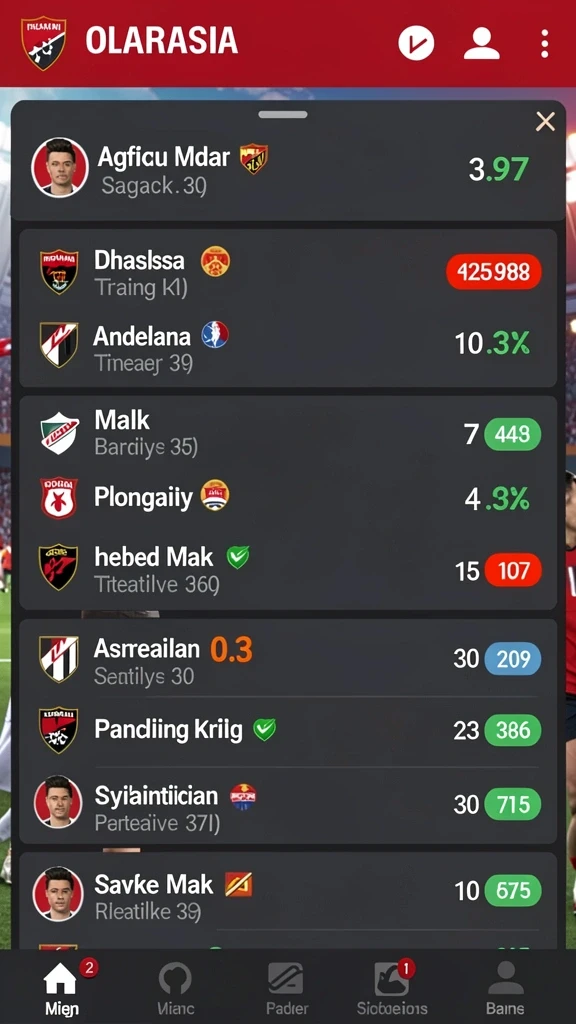Open the Agficu Mdar row

[x=288, y=168]
